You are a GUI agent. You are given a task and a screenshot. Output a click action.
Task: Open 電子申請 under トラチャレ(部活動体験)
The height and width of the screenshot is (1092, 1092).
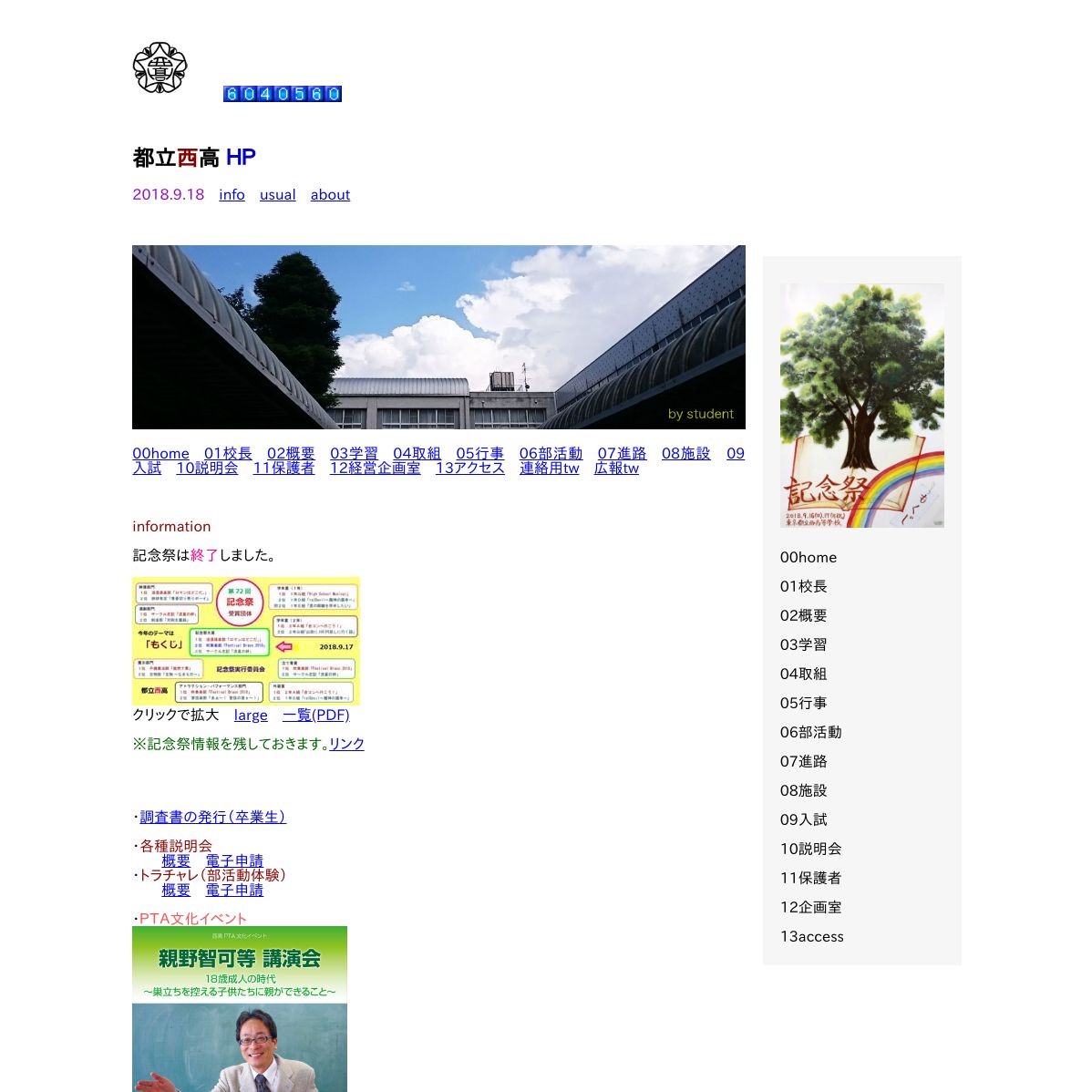[x=234, y=890]
